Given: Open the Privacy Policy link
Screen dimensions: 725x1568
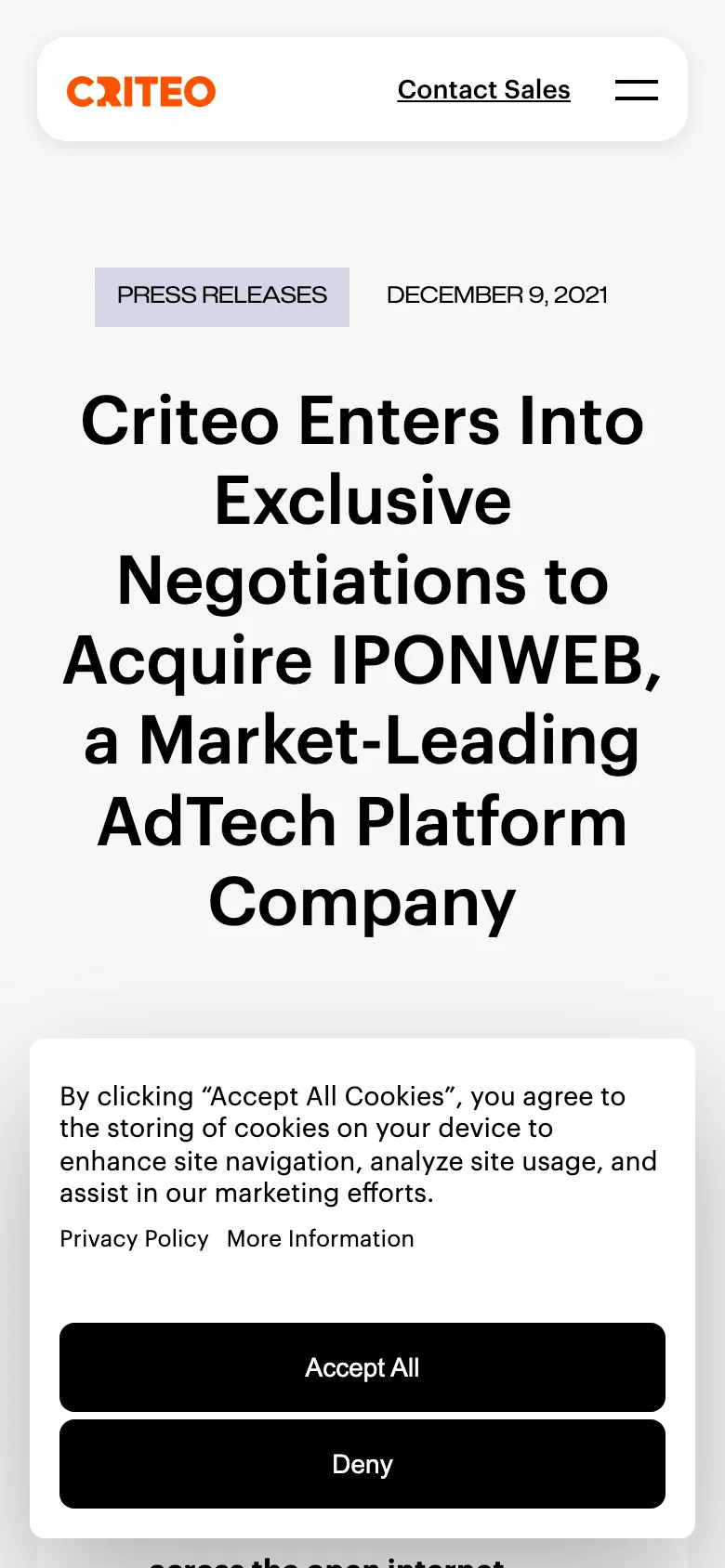Looking at the screenshot, I should [133, 1238].
